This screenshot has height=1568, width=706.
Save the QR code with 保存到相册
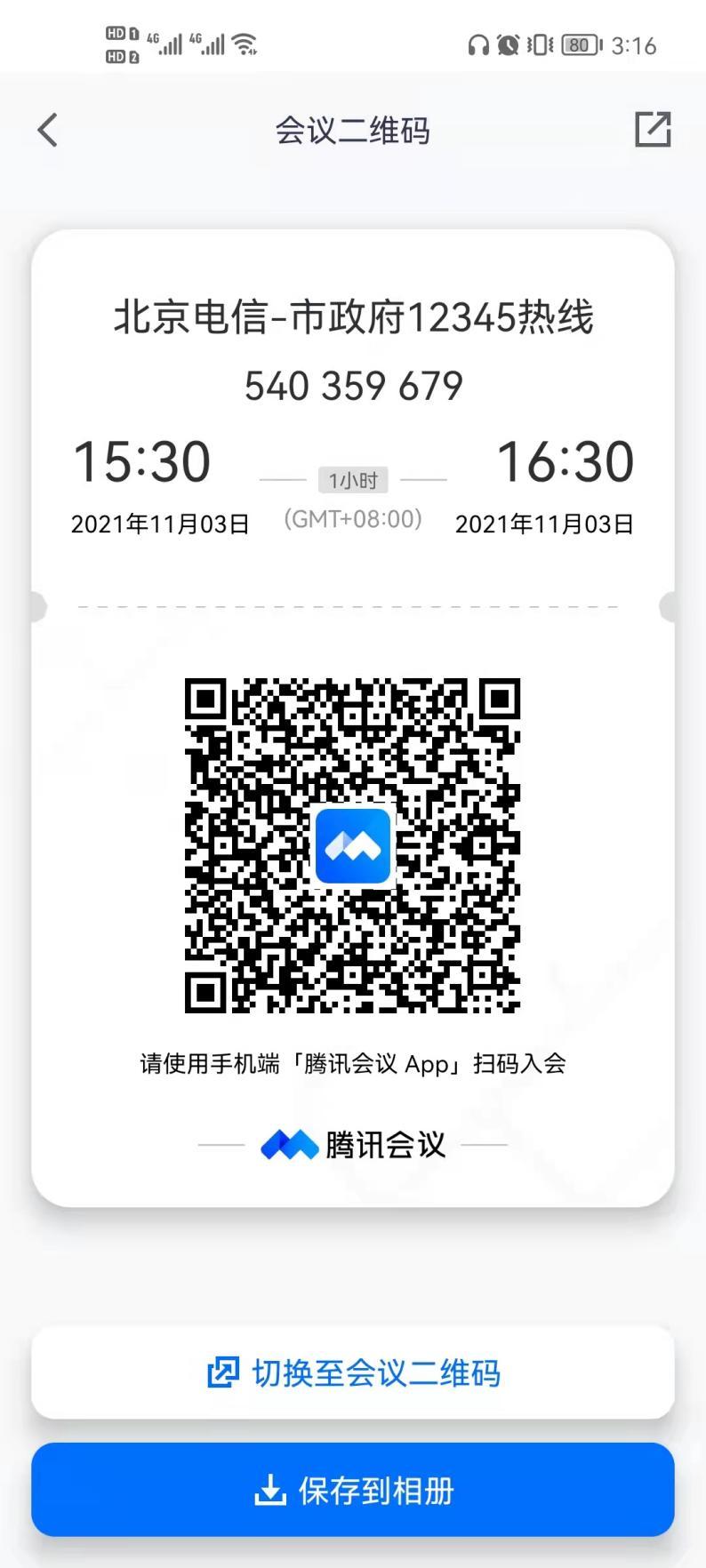[x=353, y=1491]
